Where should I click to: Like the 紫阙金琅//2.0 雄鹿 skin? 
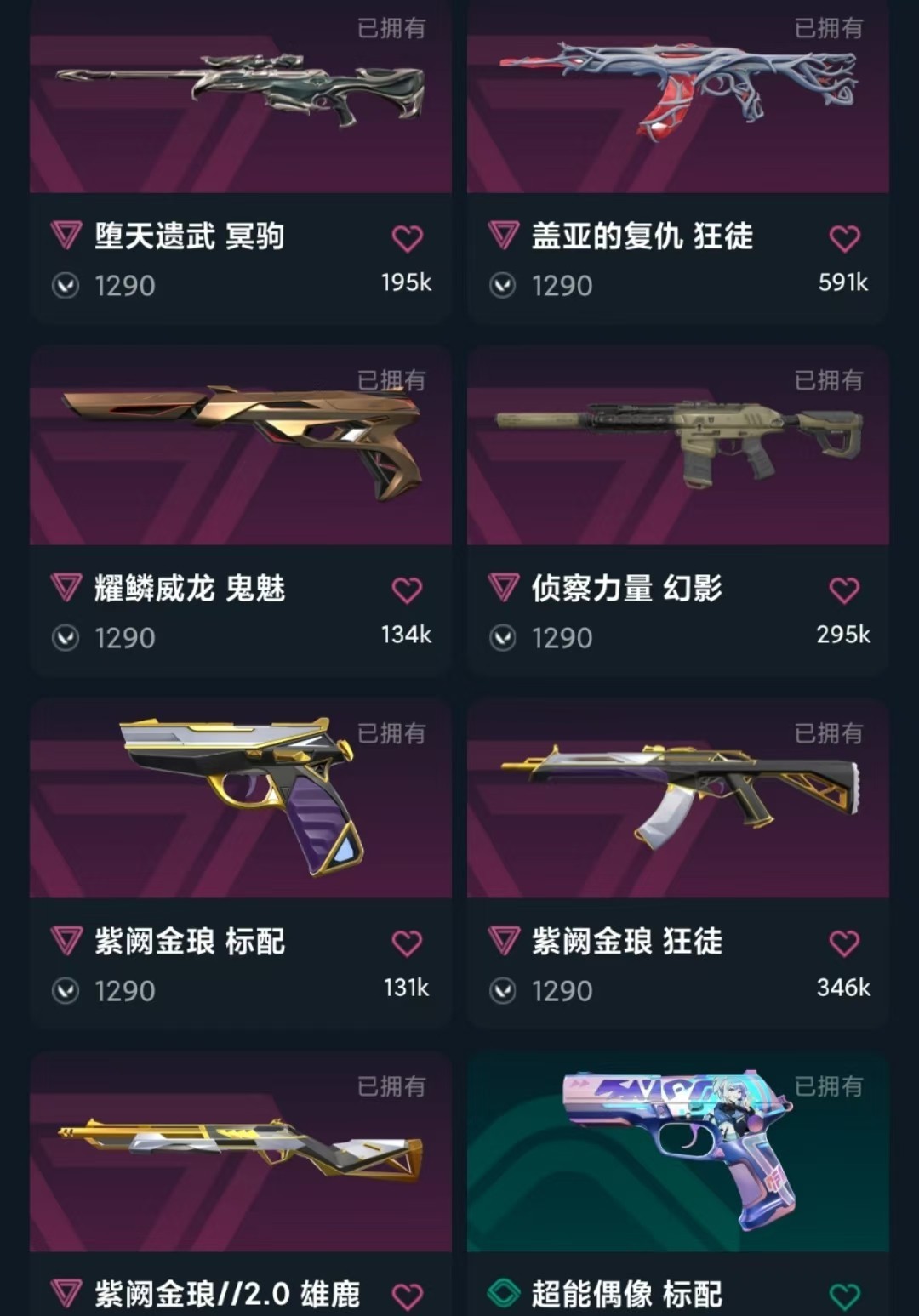[x=407, y=1296]
